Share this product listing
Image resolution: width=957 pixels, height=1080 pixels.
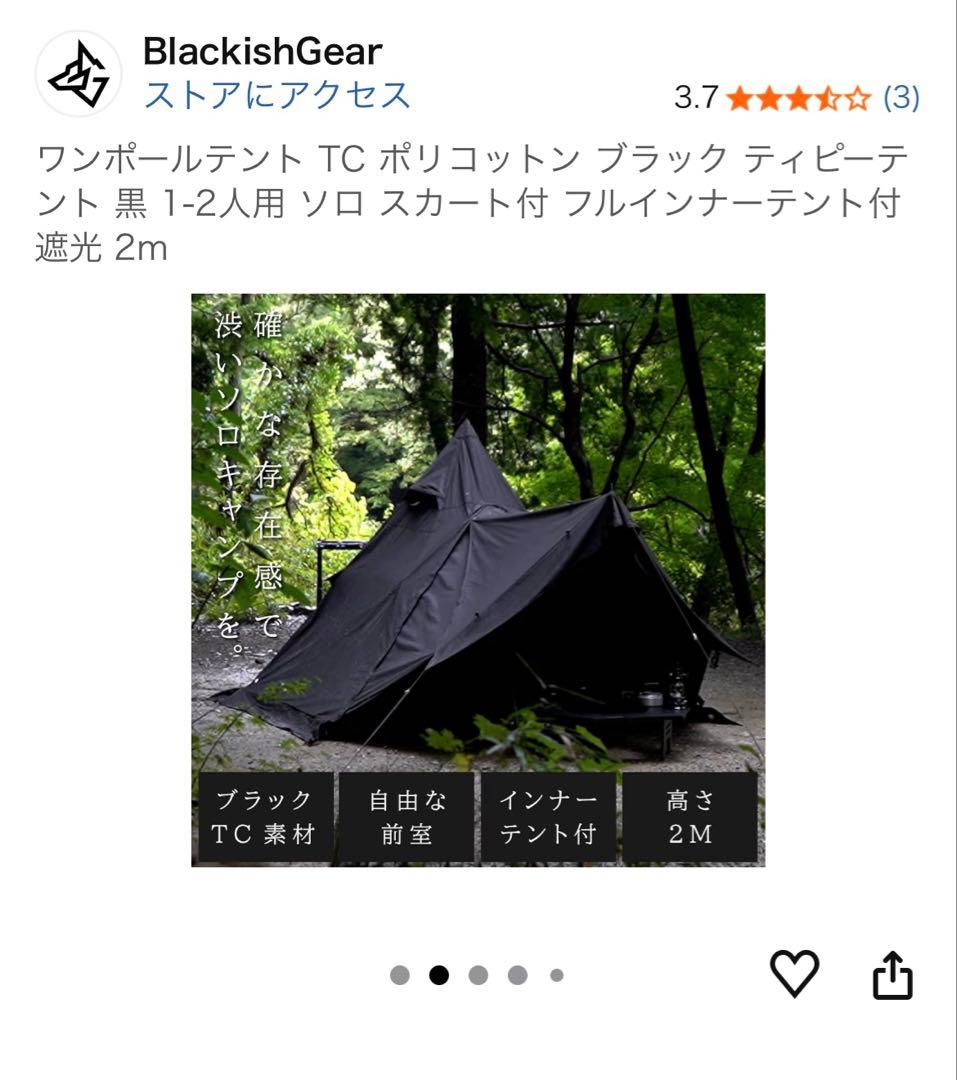tap(892, 975)
